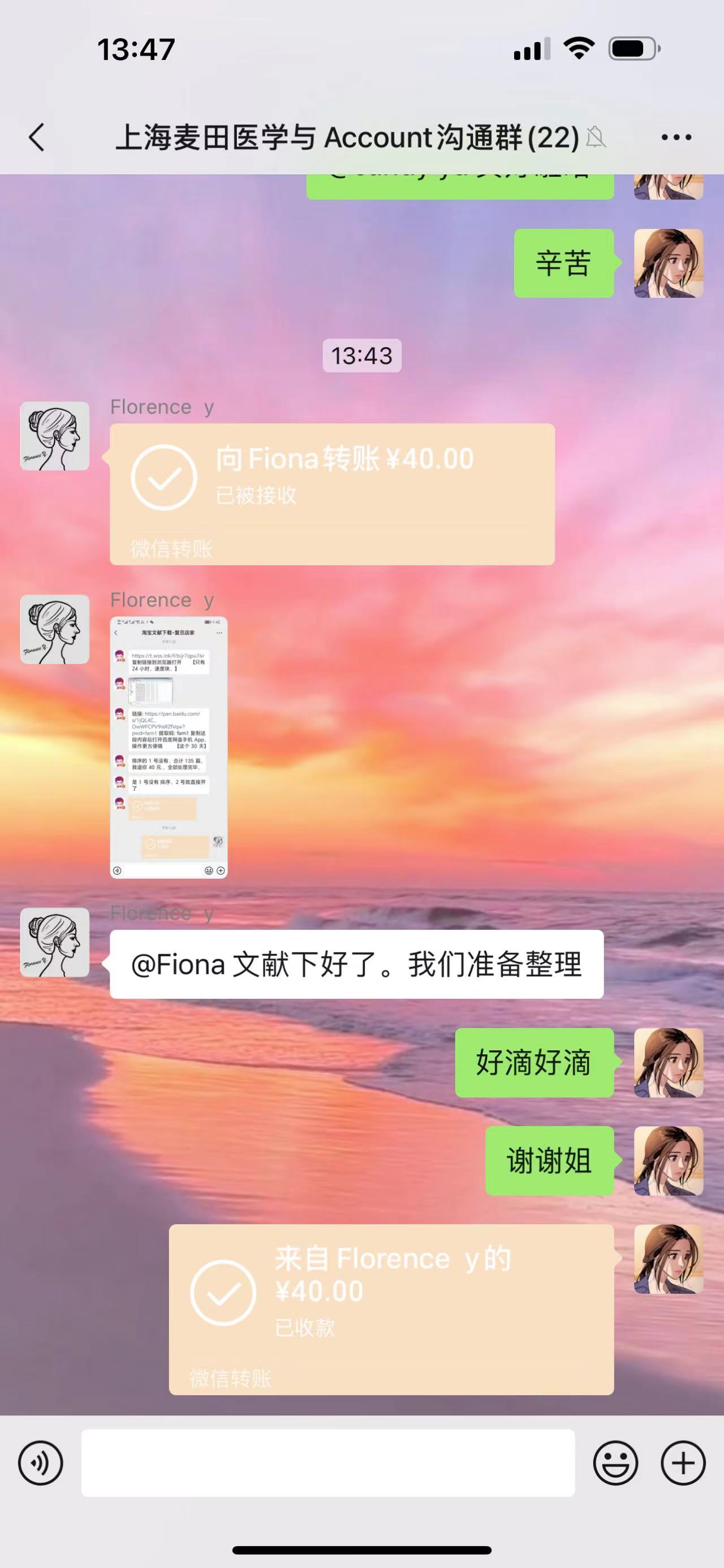Tap the message text field
The image size is (724, 1568).
tap(327, 1463)
